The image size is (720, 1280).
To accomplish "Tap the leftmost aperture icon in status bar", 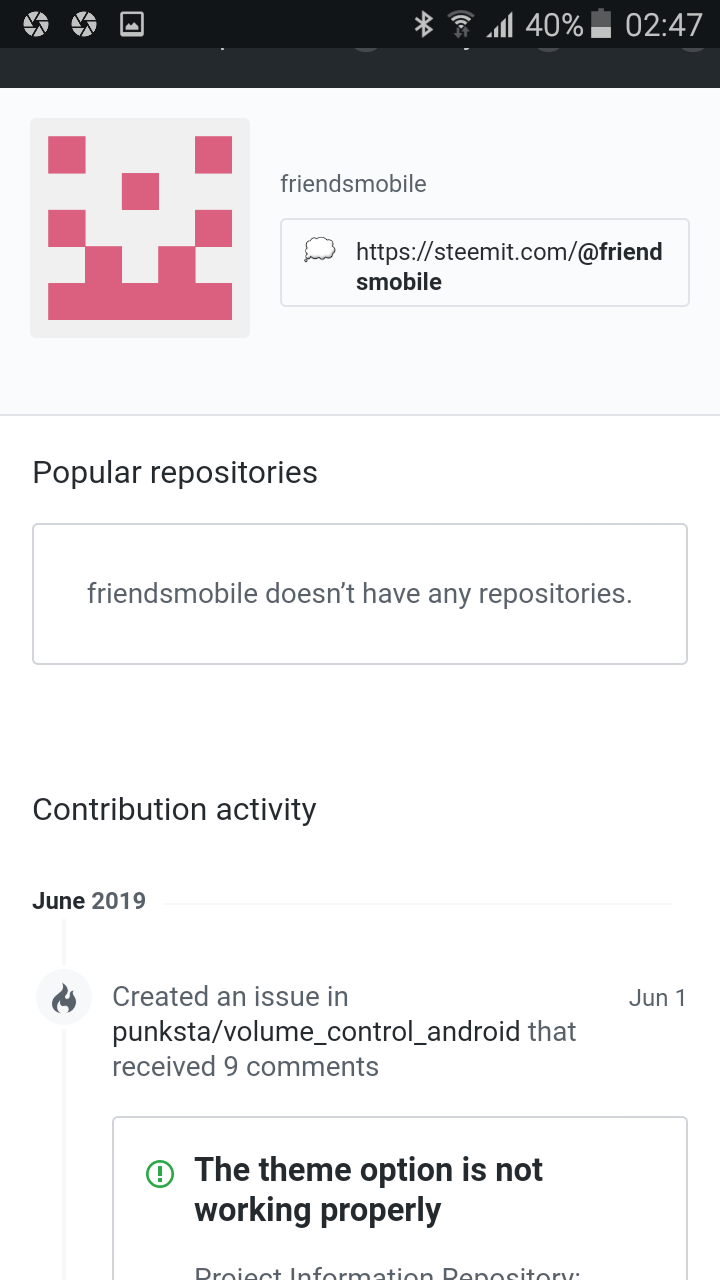I will click(36, 25).
